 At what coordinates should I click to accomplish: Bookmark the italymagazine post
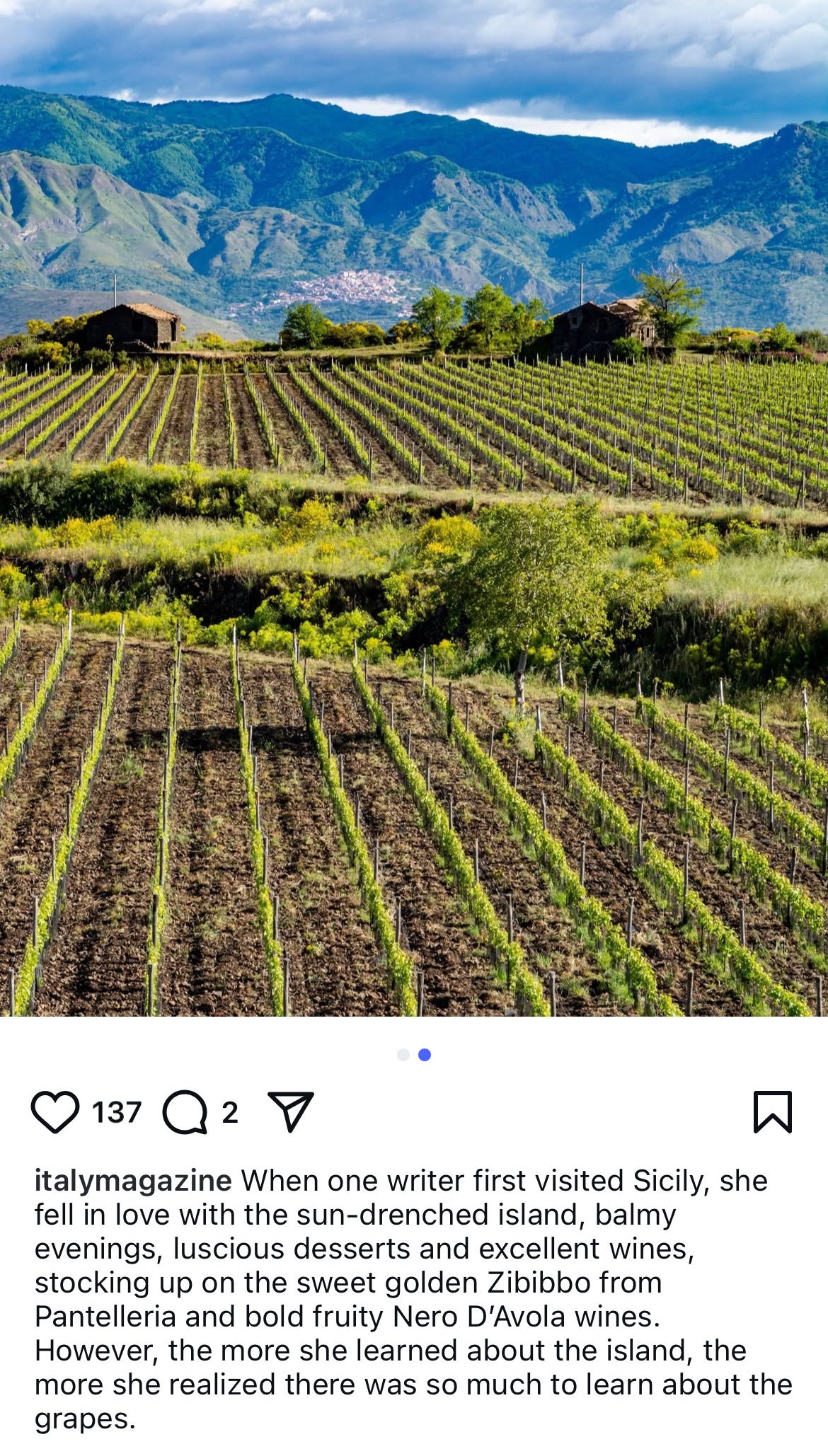coord(773,1112)
